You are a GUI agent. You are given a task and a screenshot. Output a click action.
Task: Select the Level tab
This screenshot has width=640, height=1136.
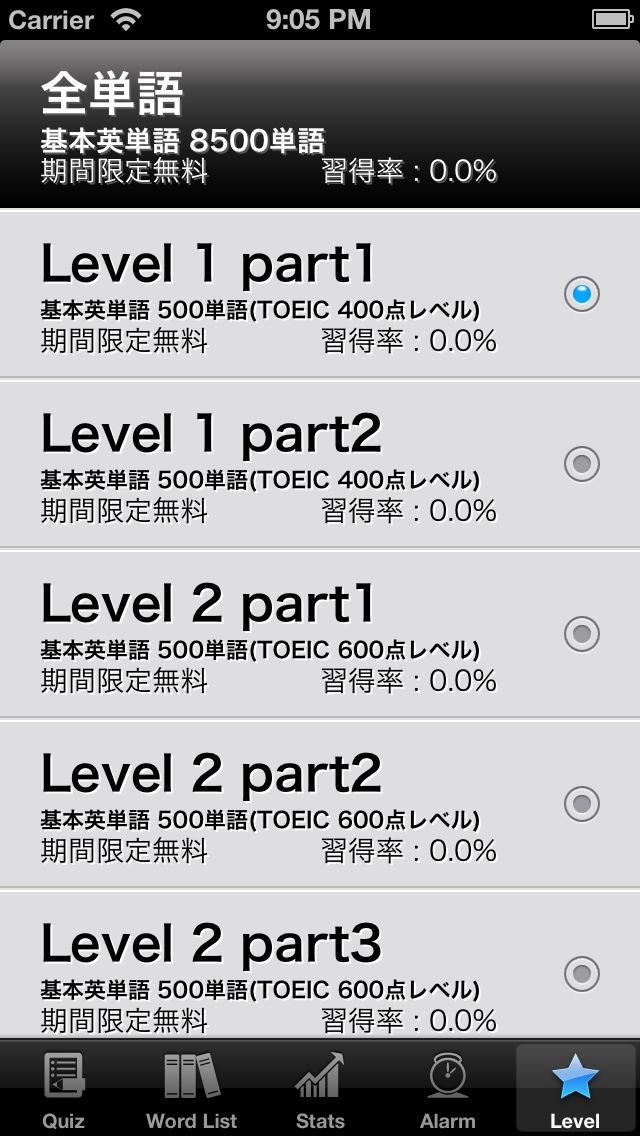coord(575,1090)
